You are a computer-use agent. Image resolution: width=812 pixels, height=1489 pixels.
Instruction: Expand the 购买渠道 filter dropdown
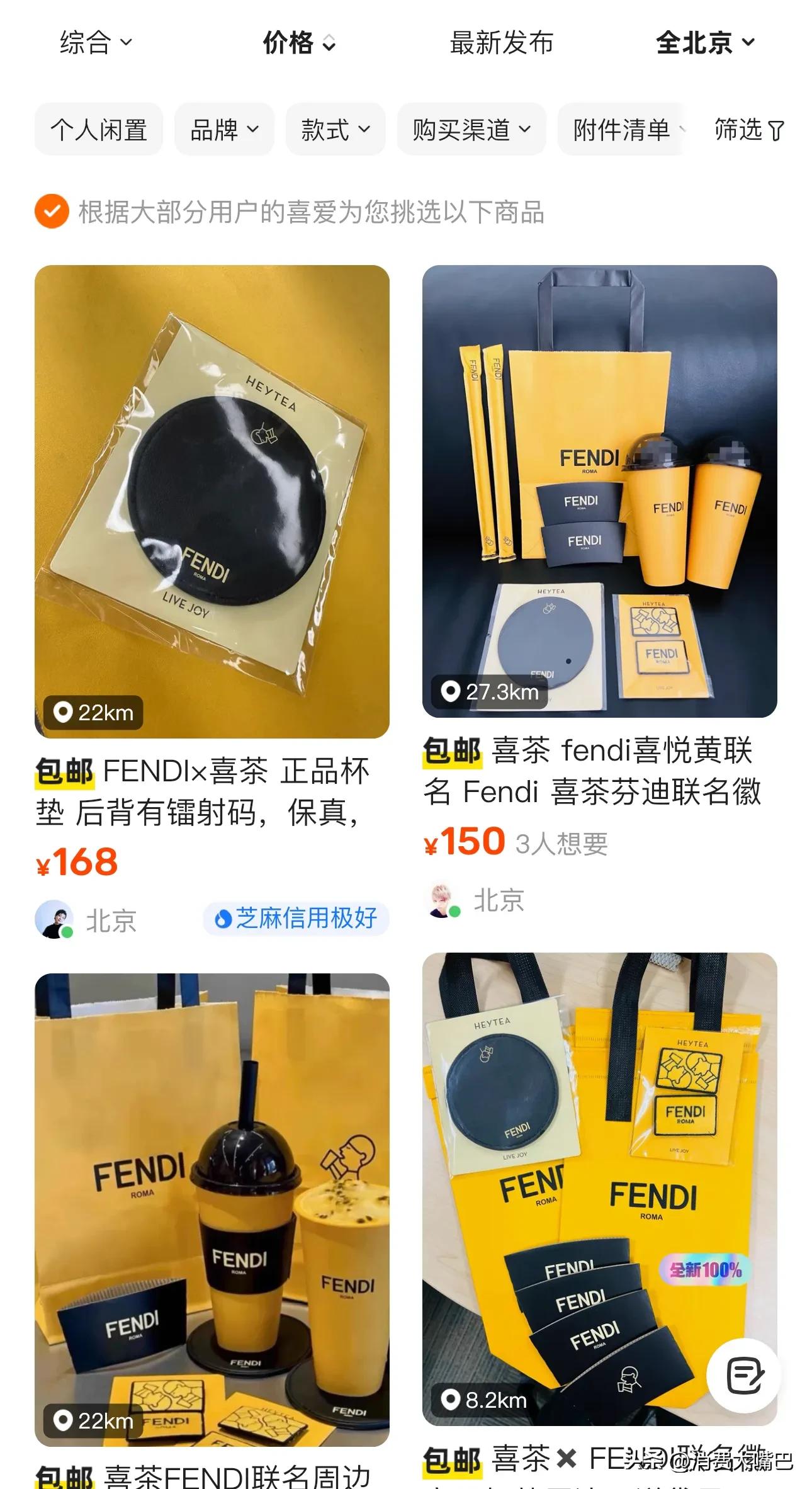471,129
